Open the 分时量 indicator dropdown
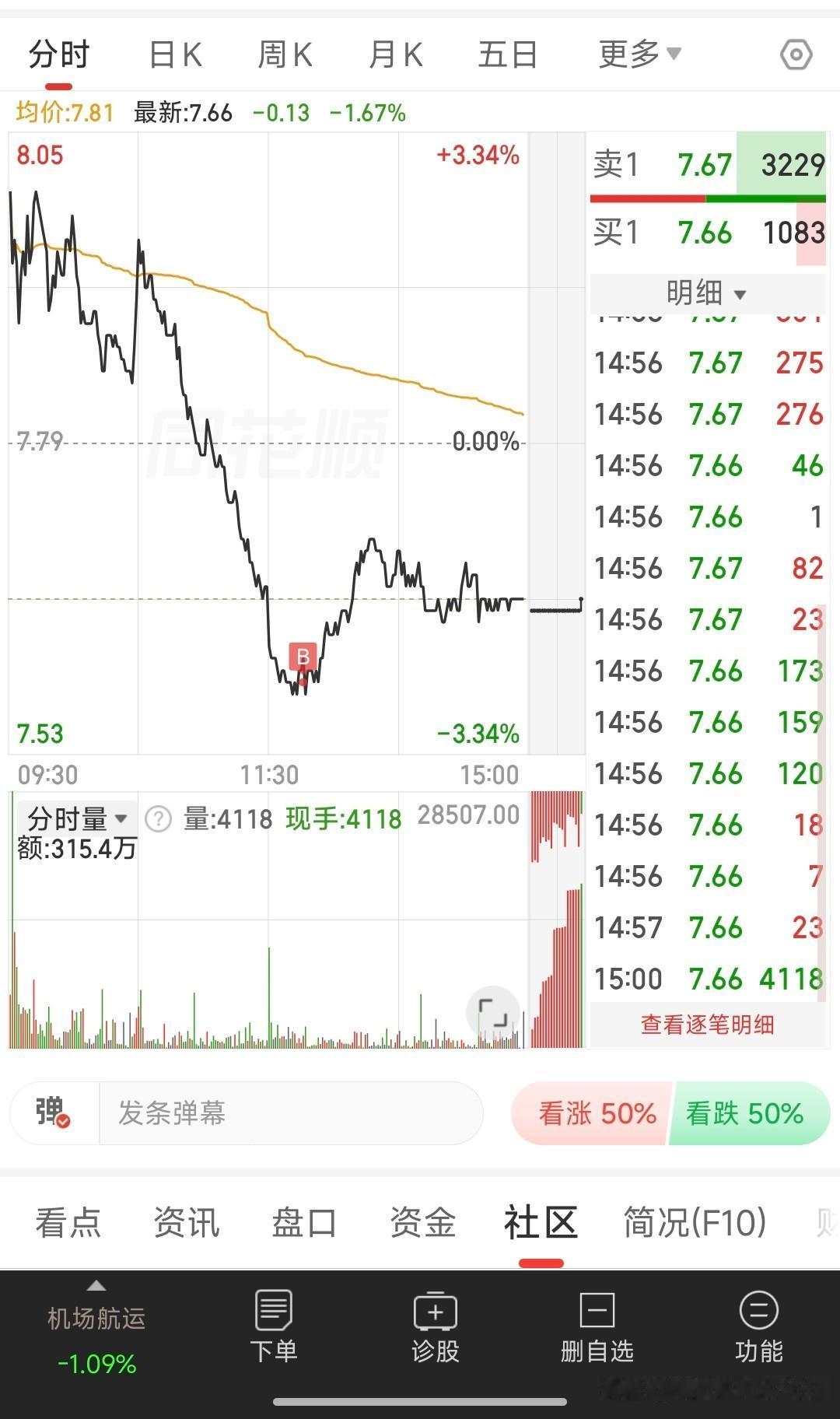The height and width of the screenshot is (1419, 840). click(77, 818)
